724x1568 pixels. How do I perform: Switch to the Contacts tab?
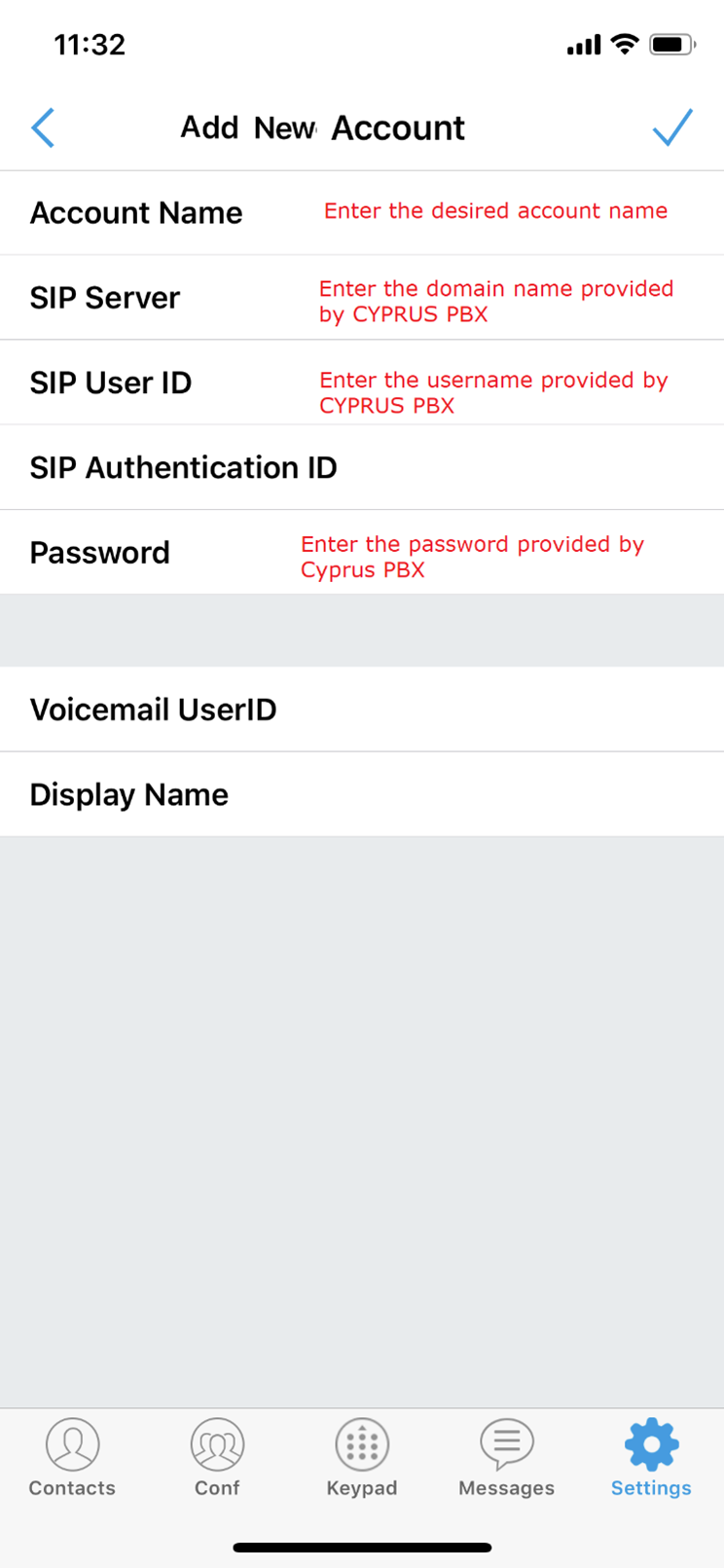click(x=72, y=1457)
